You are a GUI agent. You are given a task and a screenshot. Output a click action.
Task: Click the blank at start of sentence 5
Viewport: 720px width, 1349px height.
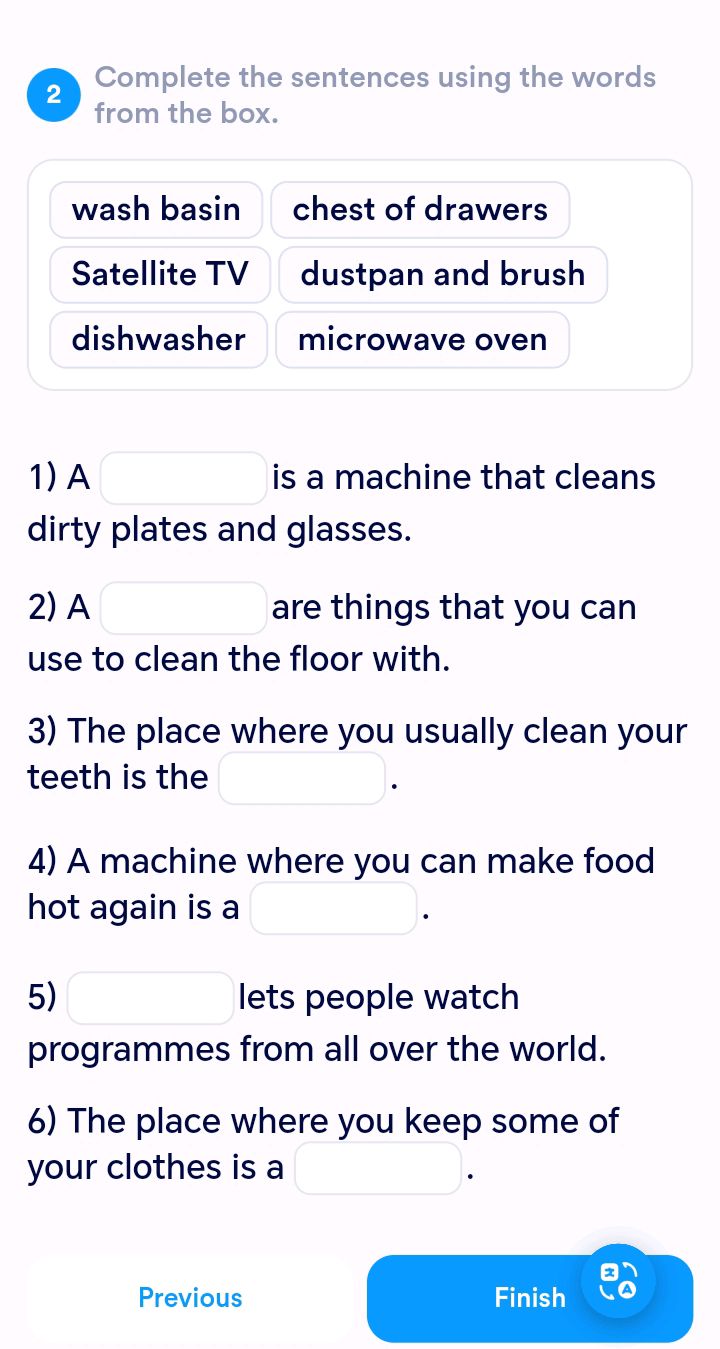coord(150,997)
